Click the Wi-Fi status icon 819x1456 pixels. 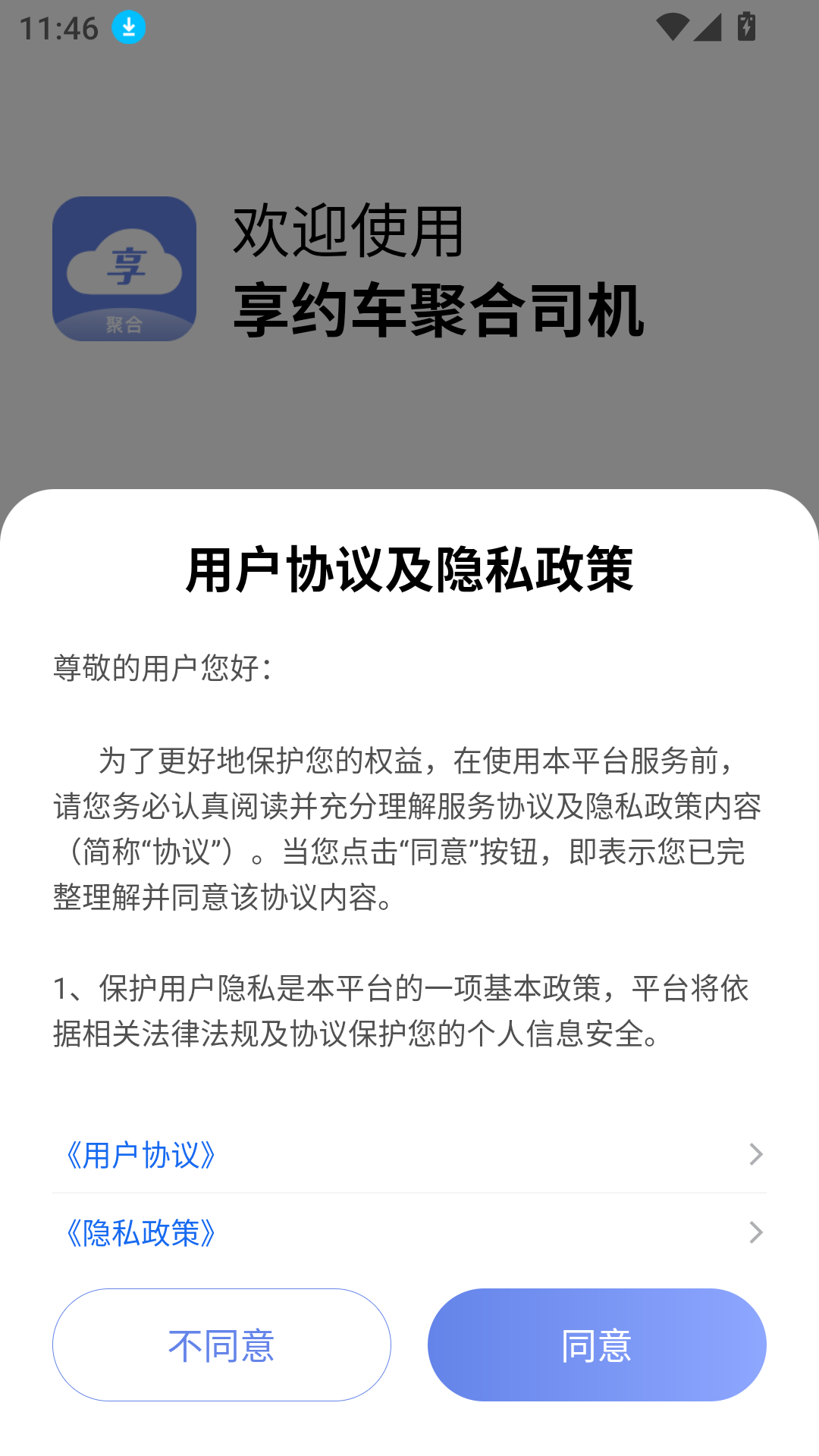pyautogui.click(x=673, y=25)
